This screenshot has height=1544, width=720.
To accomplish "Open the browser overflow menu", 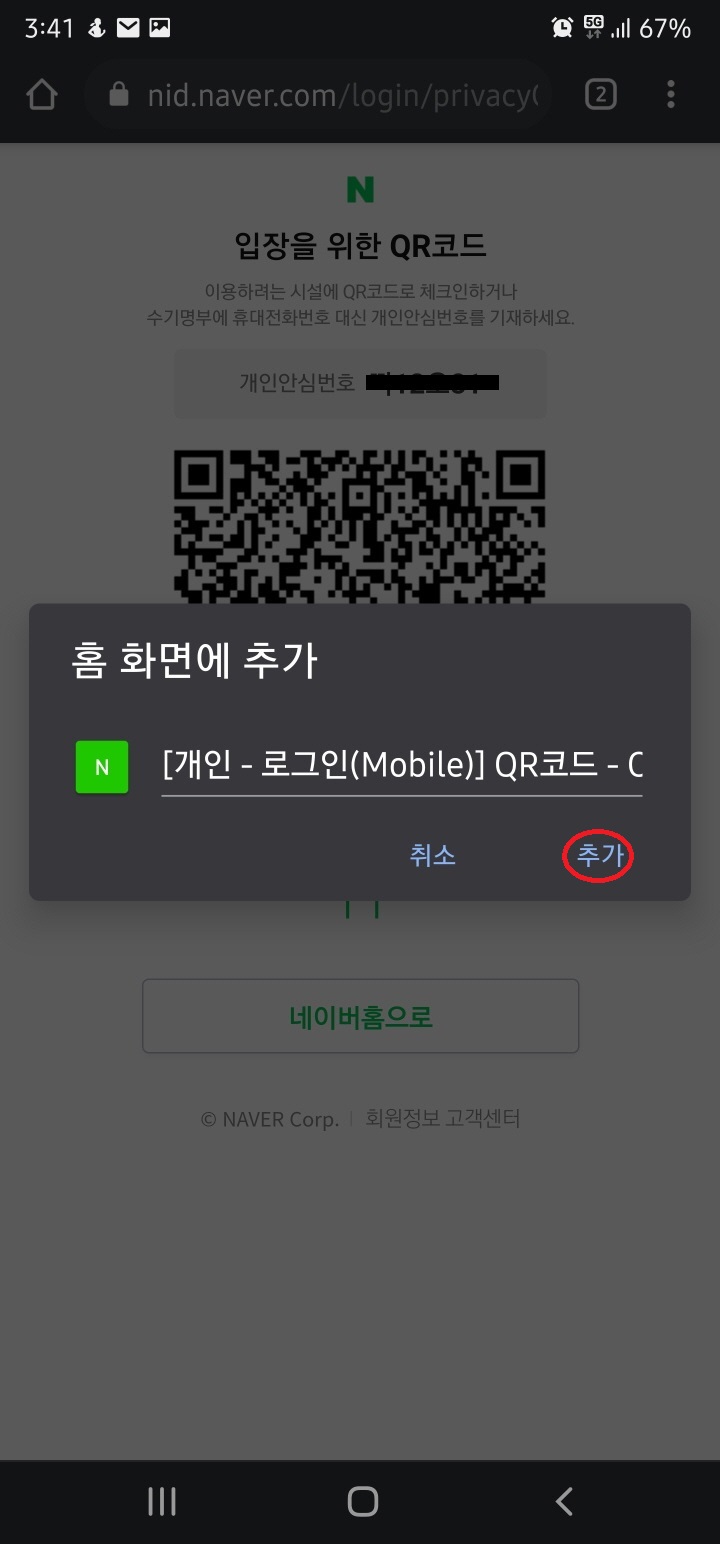I will click(x=670, y=95).
